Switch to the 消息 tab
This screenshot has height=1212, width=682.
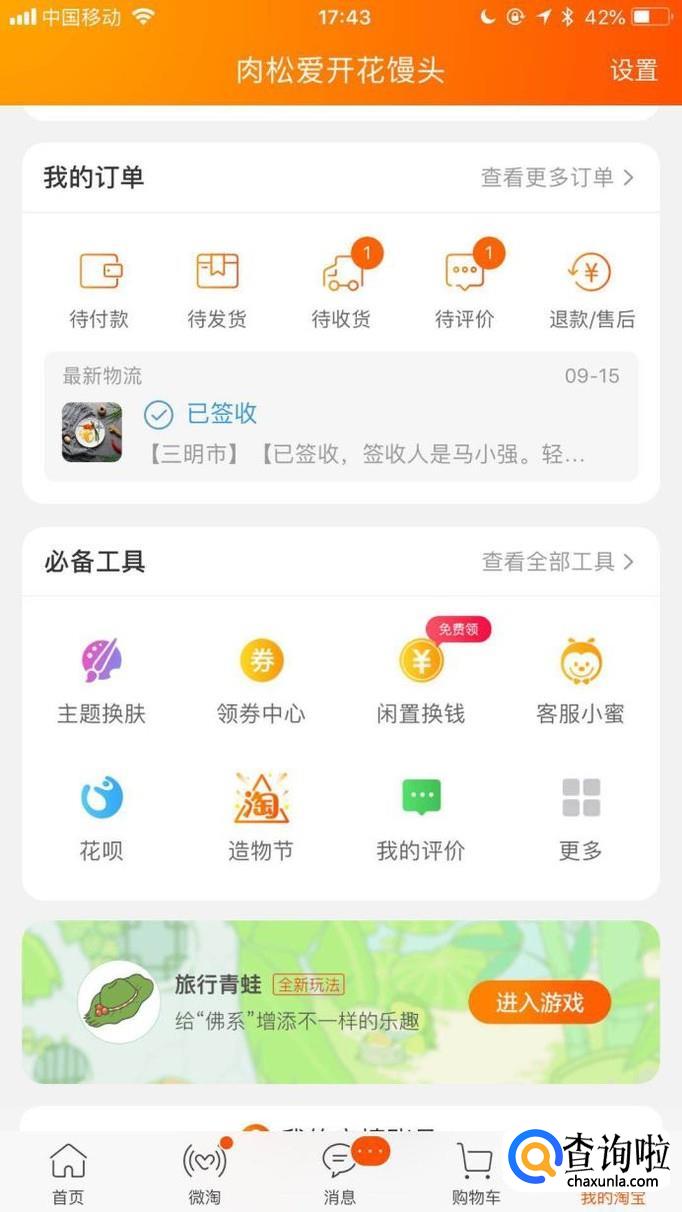[340, 1174]
